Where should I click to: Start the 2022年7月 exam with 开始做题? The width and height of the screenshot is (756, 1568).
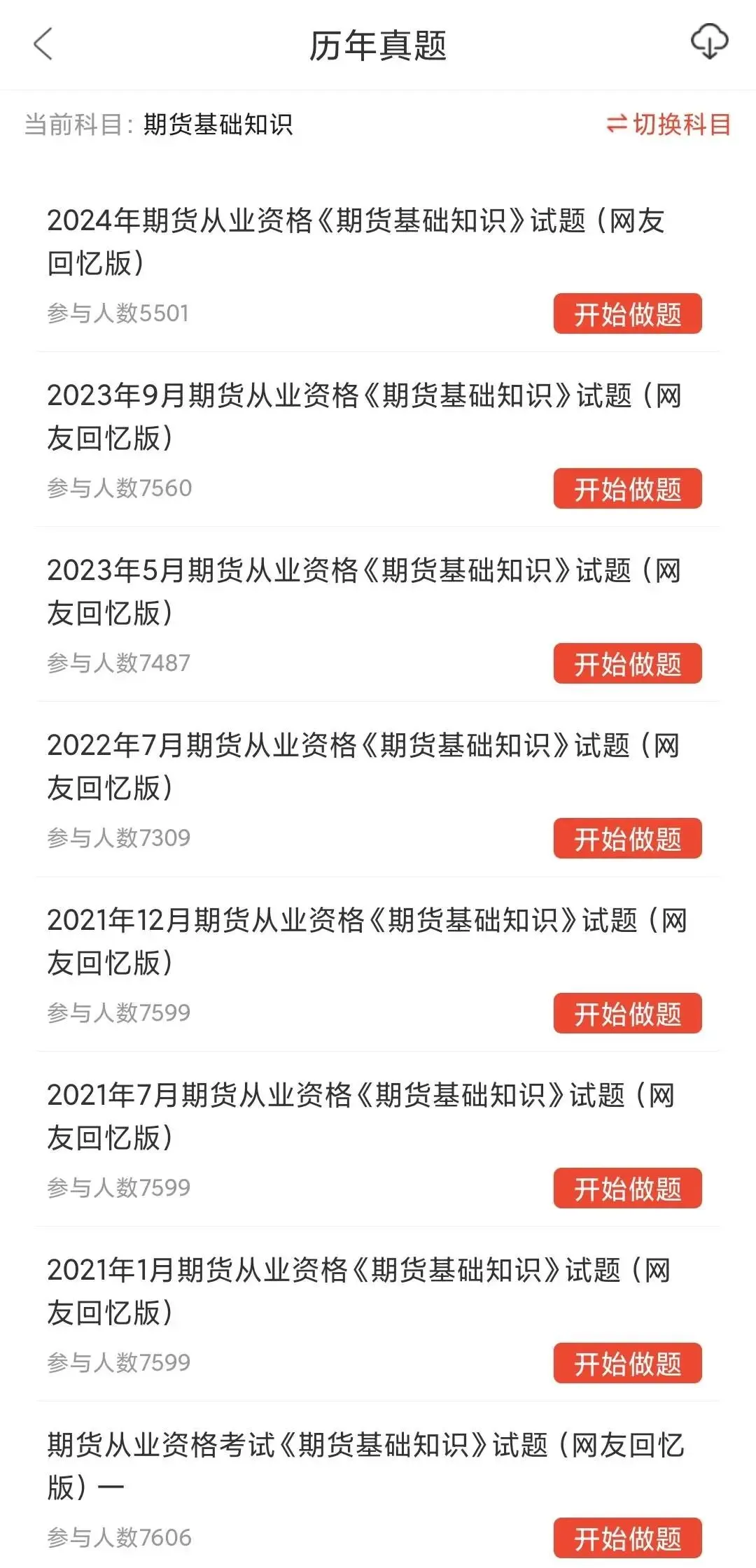627,839
